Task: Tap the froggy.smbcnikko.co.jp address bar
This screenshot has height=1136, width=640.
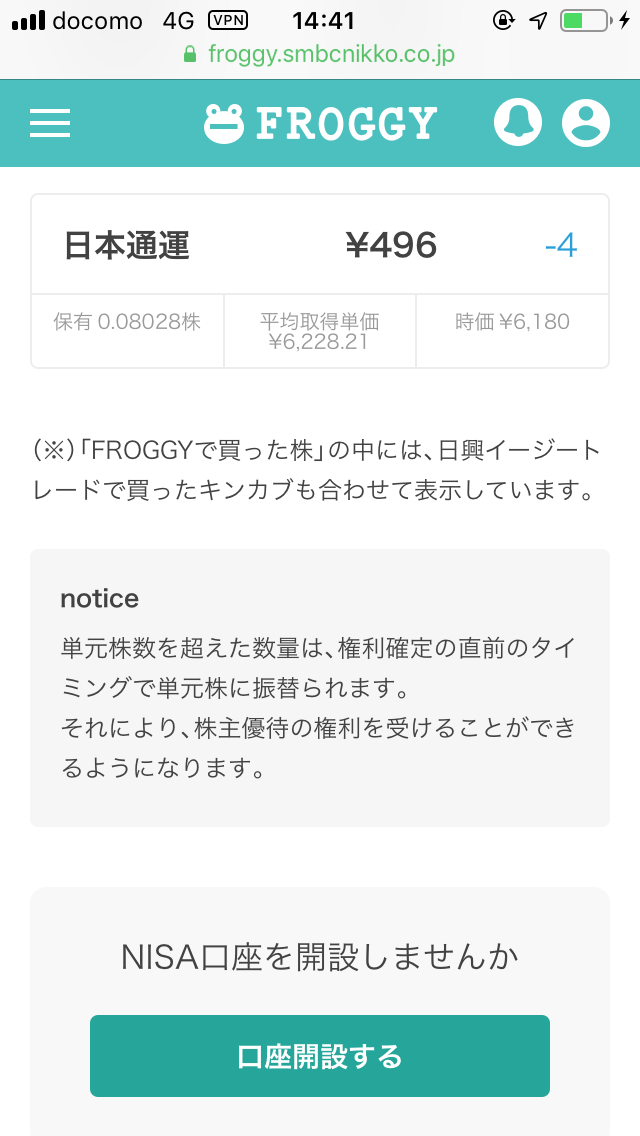Action: [320, 53]
